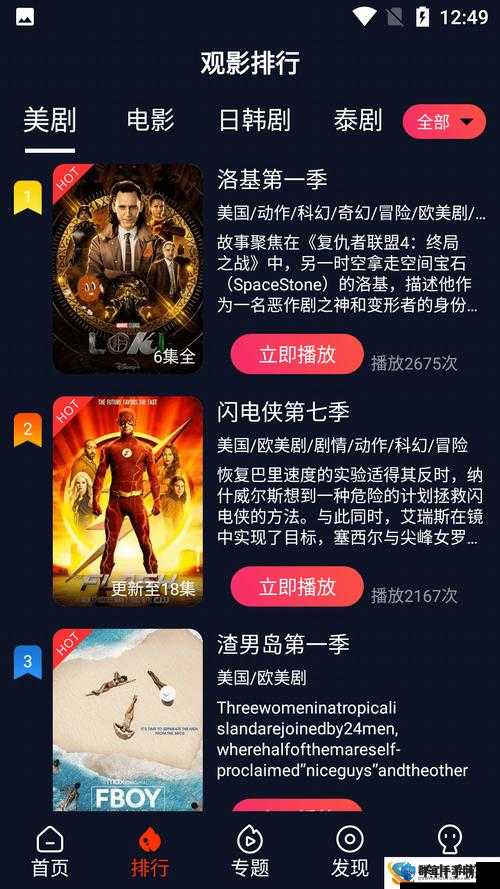Open the 发现 tab

350,850
